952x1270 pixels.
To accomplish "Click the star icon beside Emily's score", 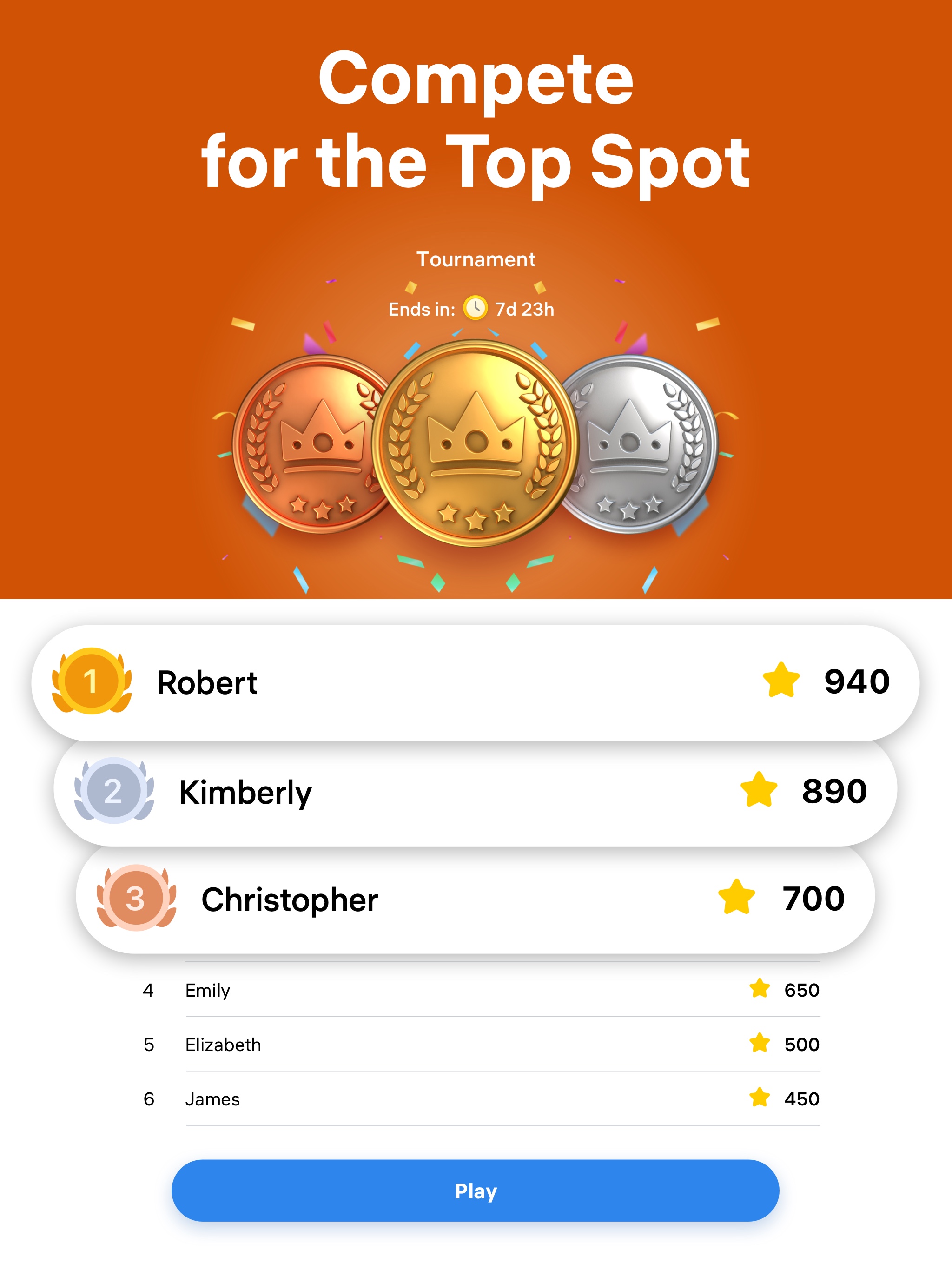I will [x=760, y=989].
